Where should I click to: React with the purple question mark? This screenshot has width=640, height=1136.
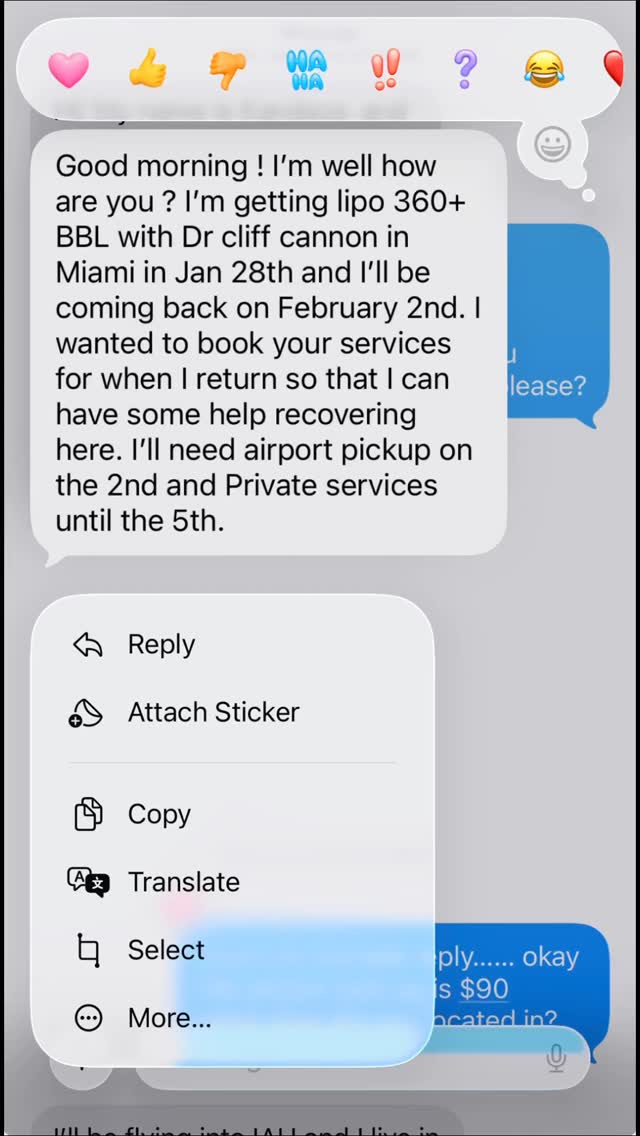click(464, 70)
